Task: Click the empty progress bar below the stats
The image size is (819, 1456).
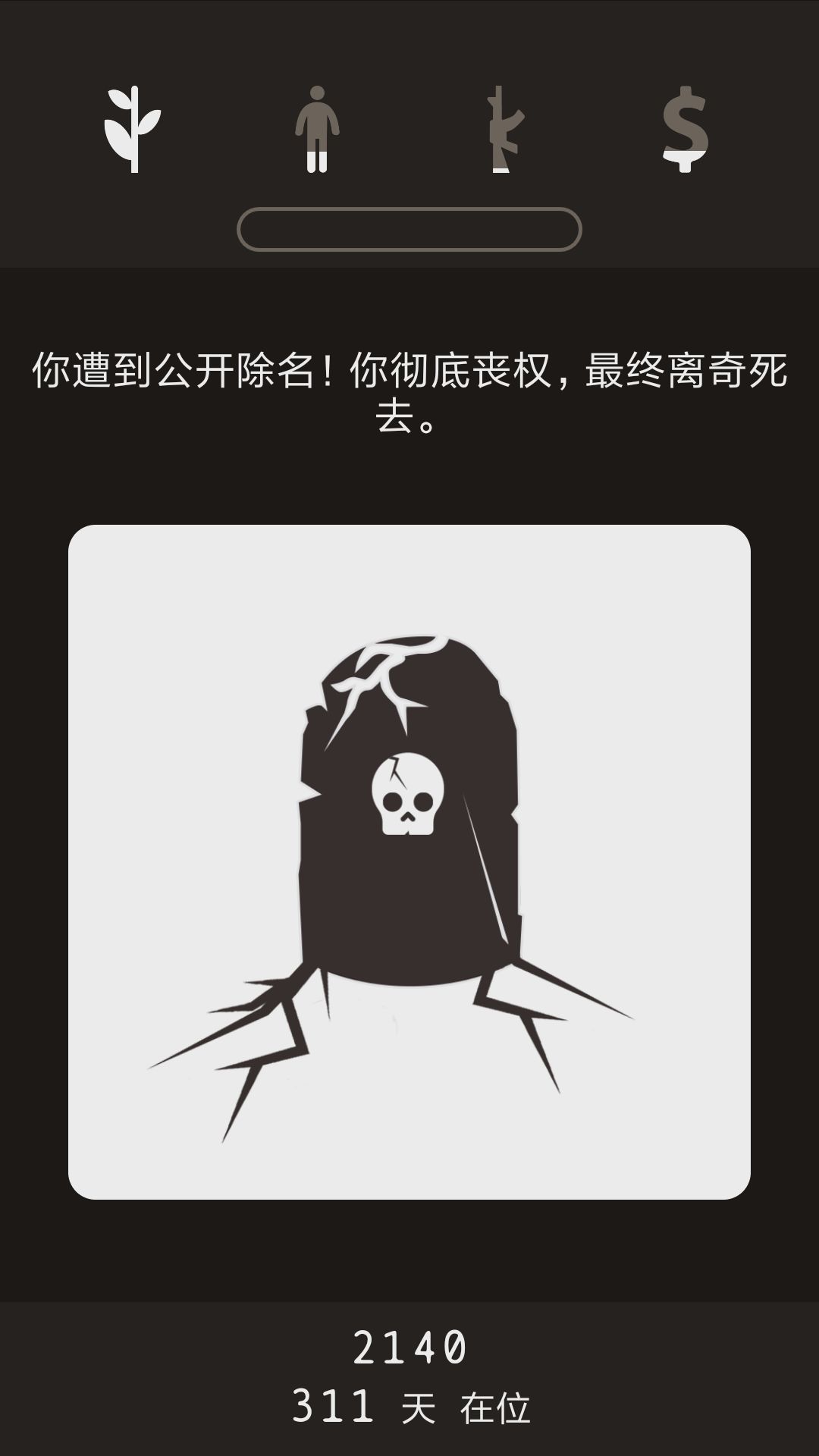Action: pos(409,227)
